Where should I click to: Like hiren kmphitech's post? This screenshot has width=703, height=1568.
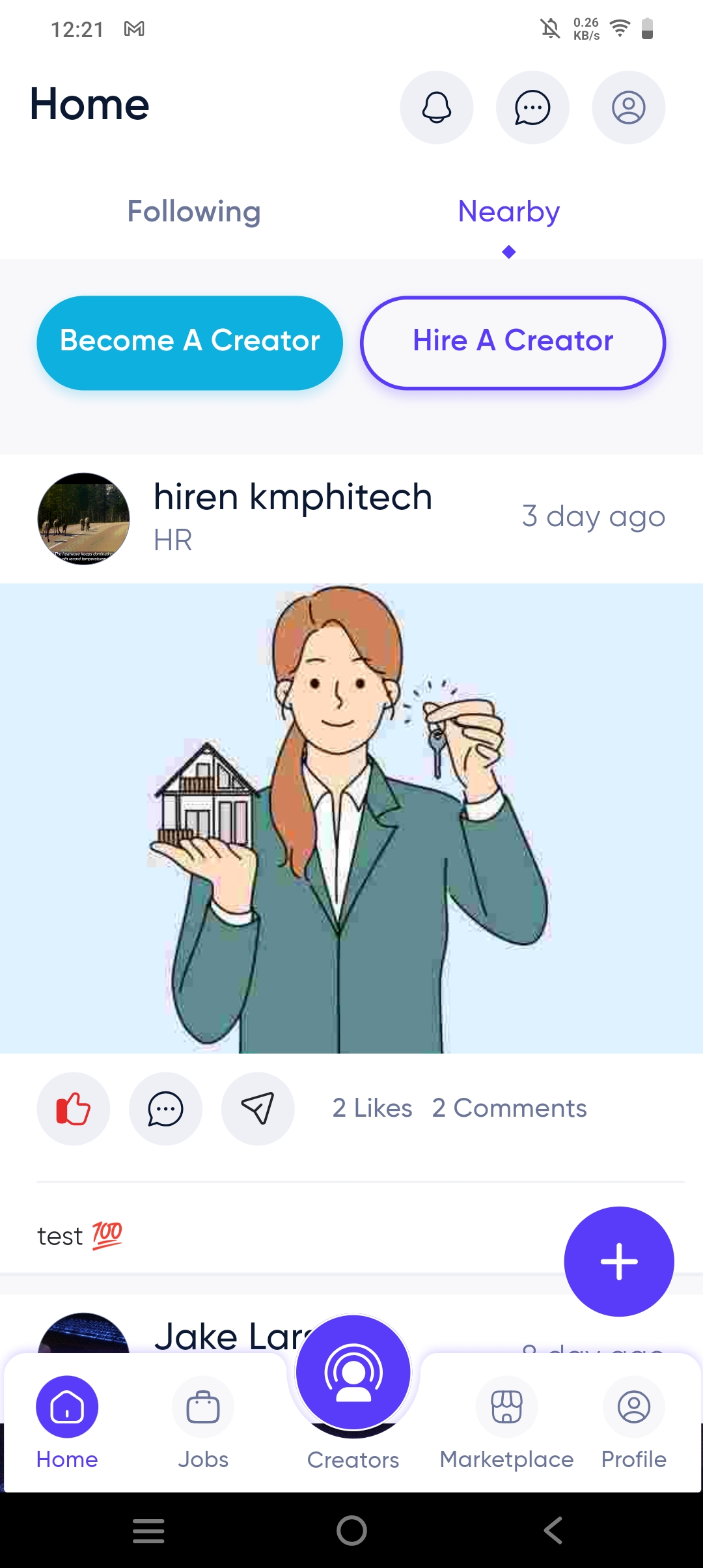(73, 1108)
